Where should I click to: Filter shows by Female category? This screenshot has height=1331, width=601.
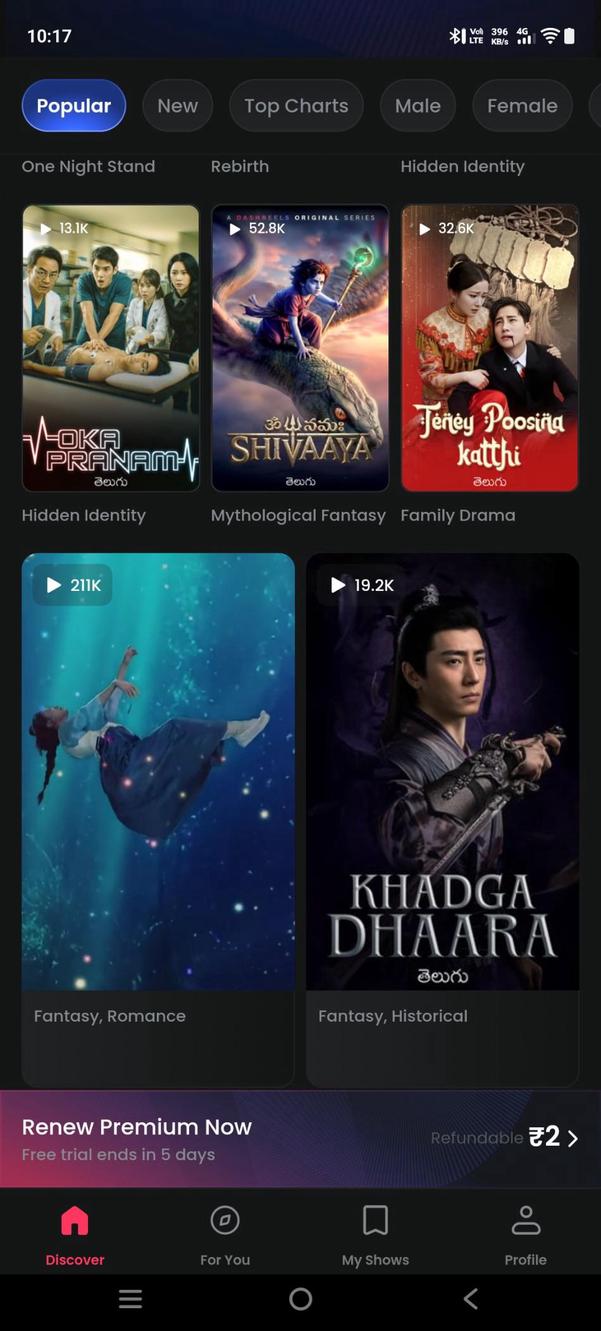click(521, 106)
